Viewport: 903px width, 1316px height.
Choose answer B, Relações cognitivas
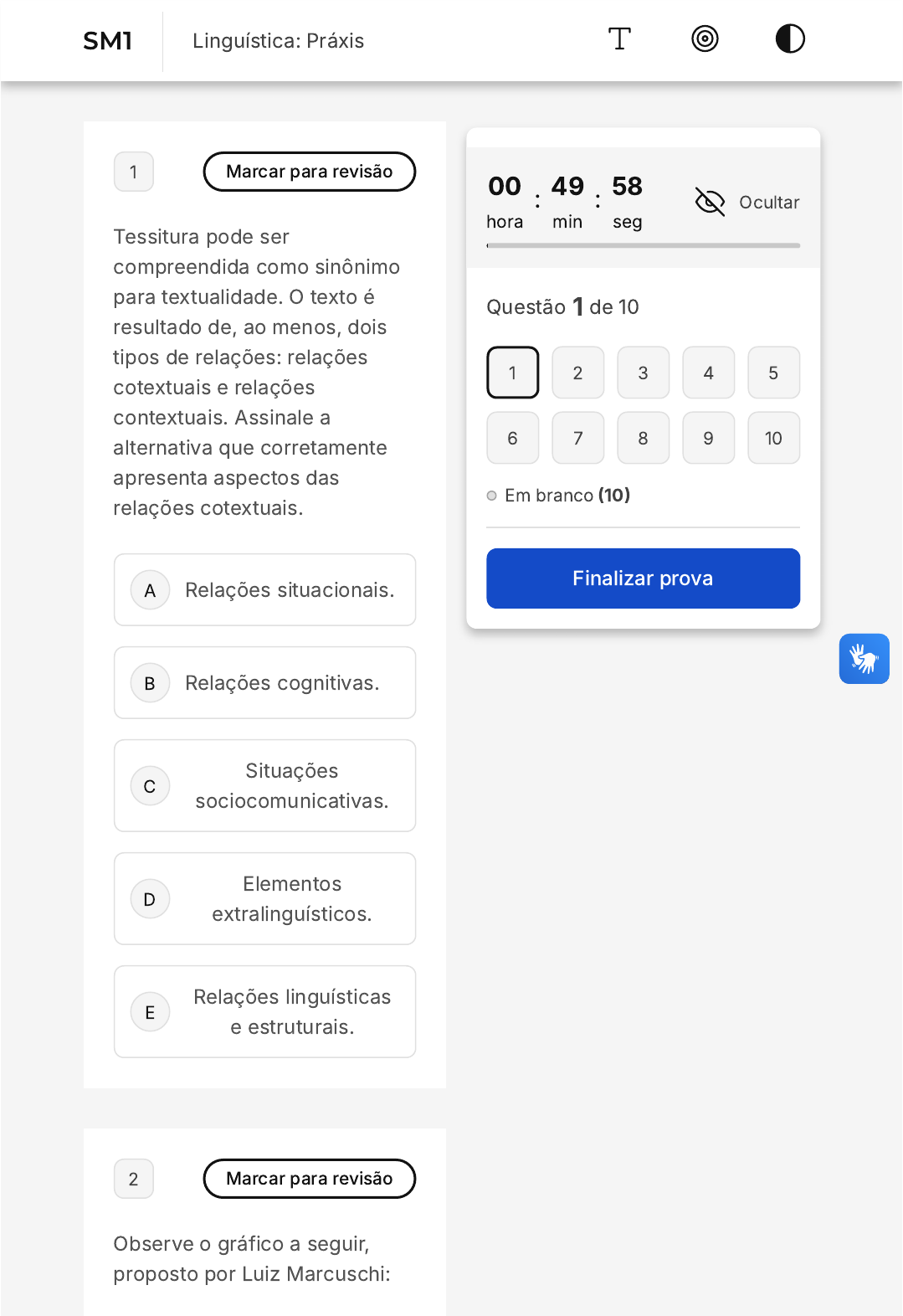[x=264, y=683]
